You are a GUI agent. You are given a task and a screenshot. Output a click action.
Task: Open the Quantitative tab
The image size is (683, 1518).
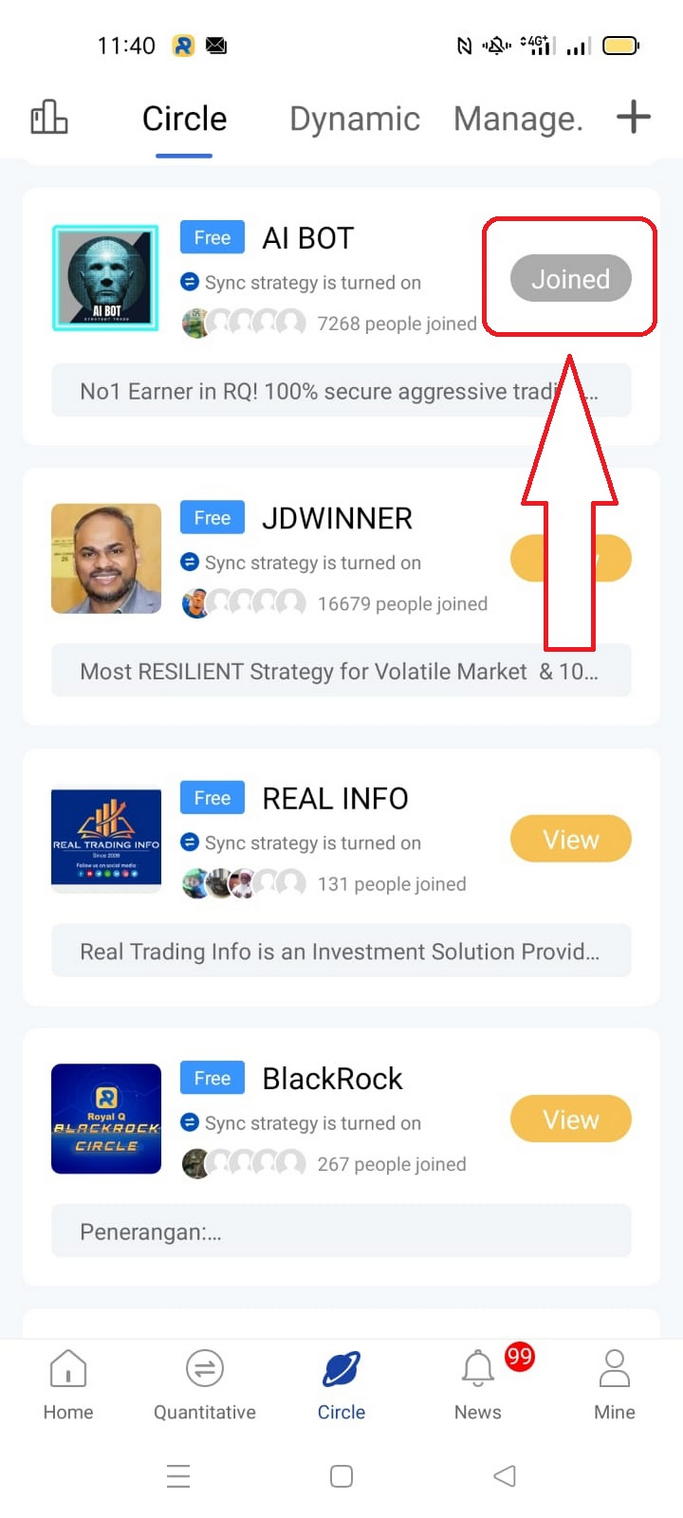pos(205,1385)
